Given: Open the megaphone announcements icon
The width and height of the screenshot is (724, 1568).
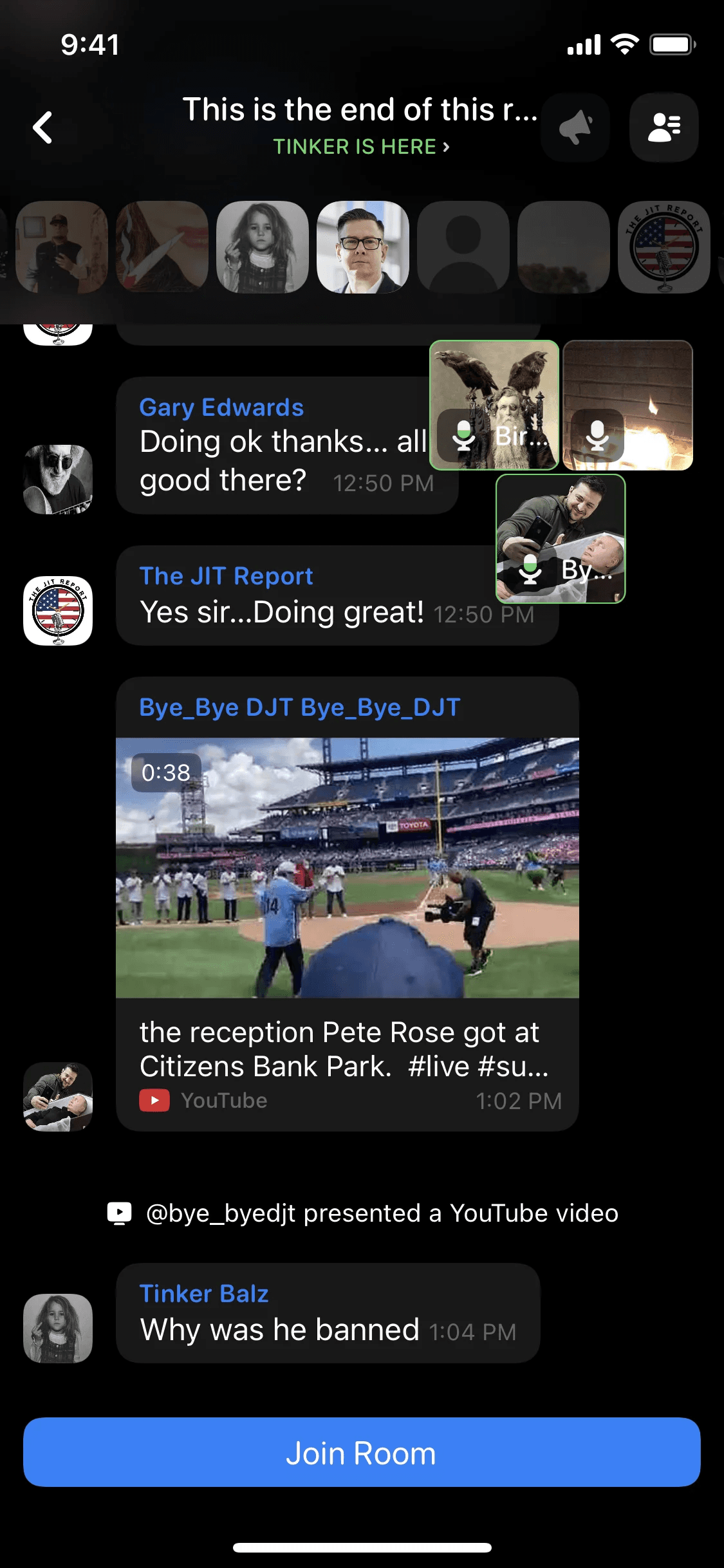Looking at the screenshot, I should pos(575,127).
